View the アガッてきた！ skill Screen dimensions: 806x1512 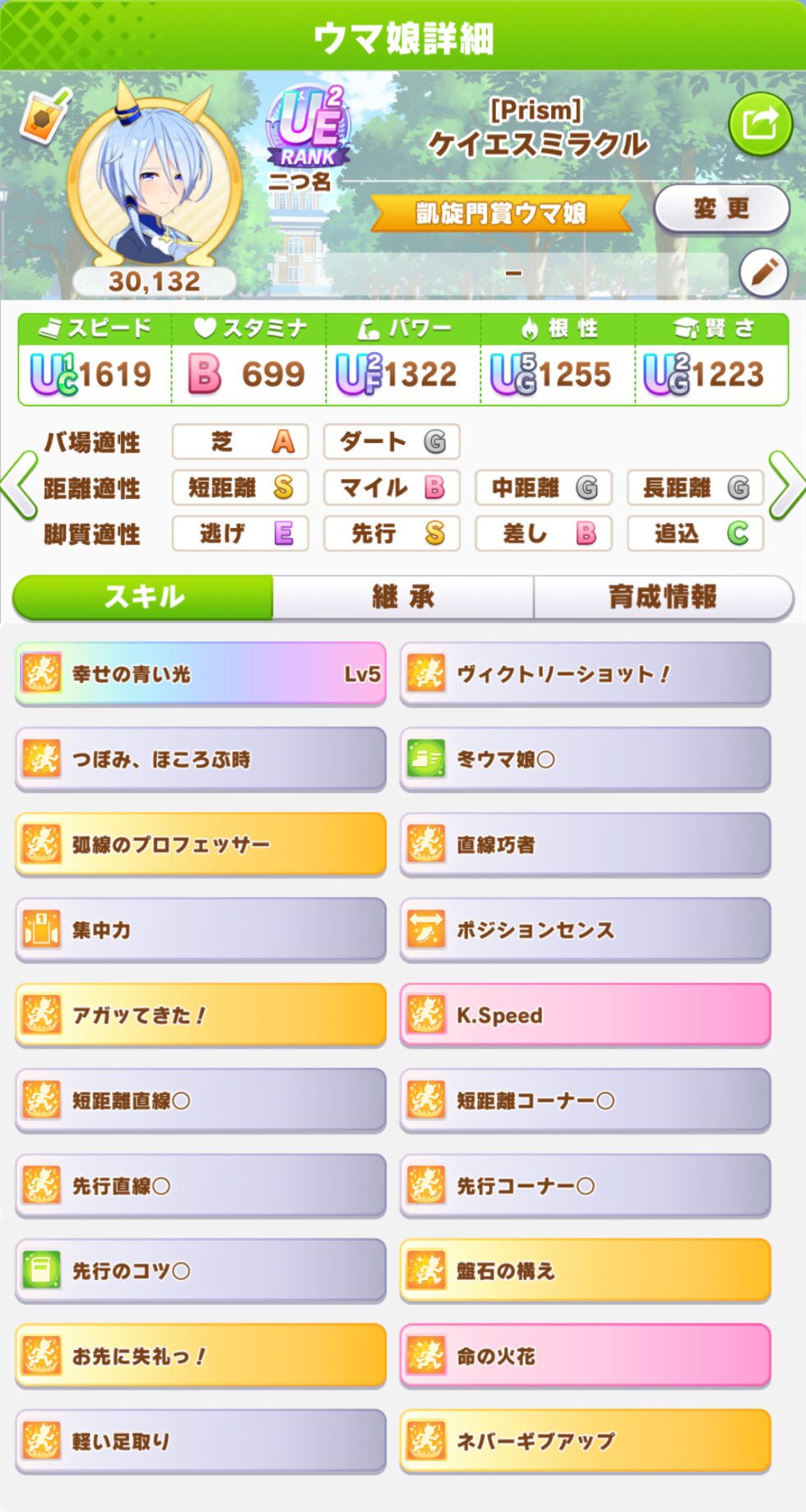[x=201, y=1015]
